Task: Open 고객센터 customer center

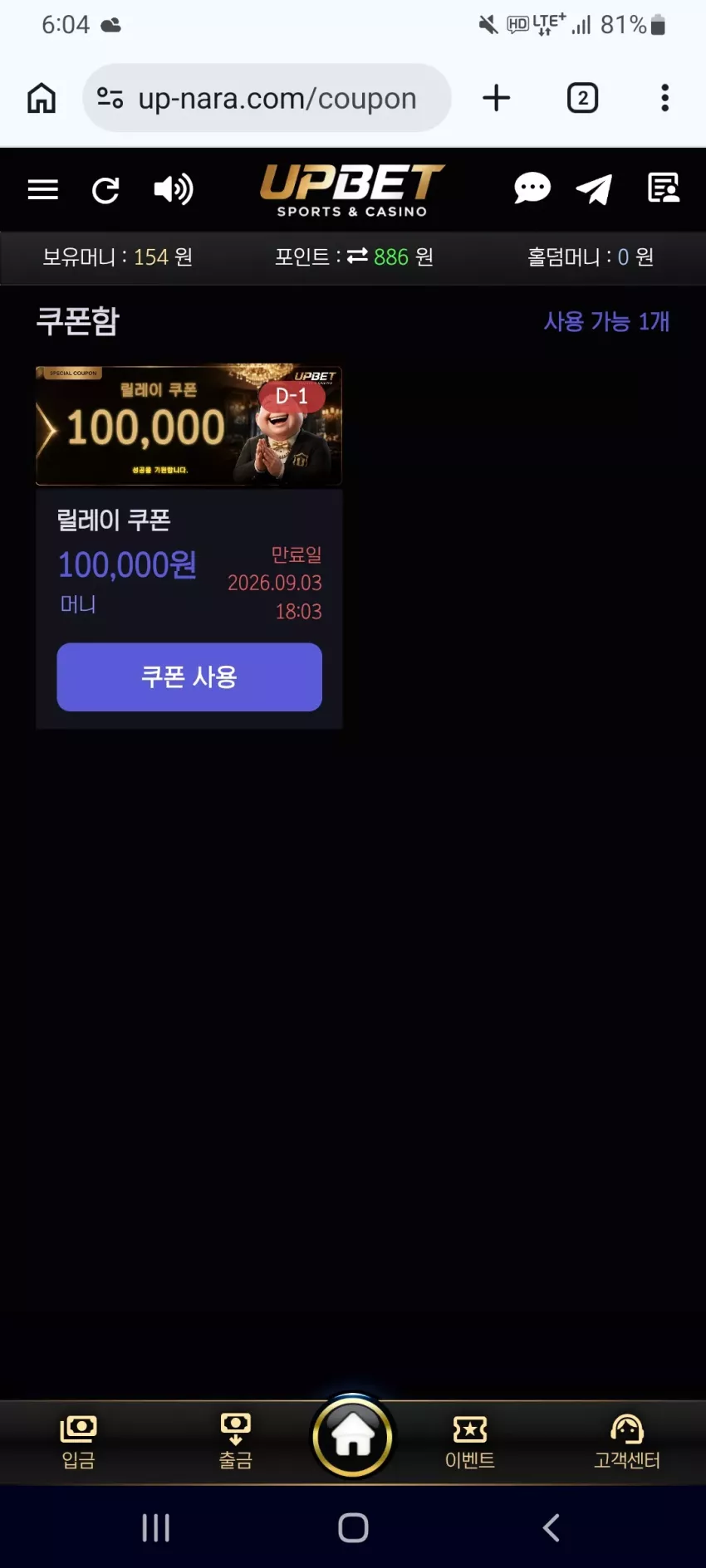Action: click(627, 1442)
